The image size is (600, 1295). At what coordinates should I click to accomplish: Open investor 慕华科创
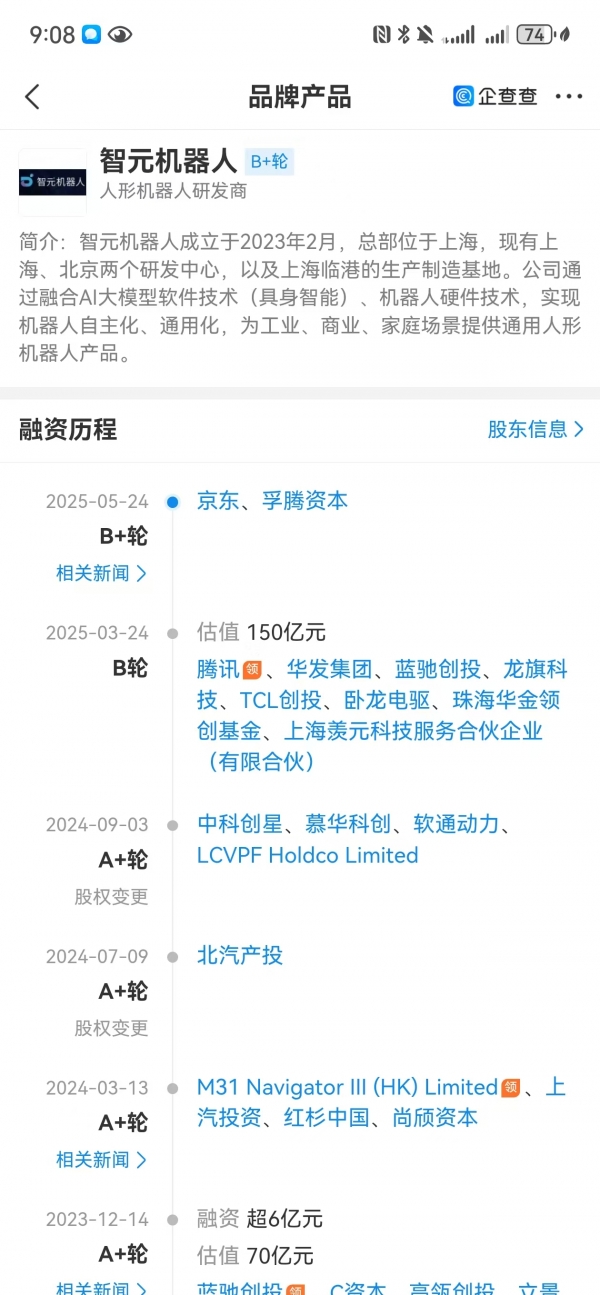coord(349,824)
